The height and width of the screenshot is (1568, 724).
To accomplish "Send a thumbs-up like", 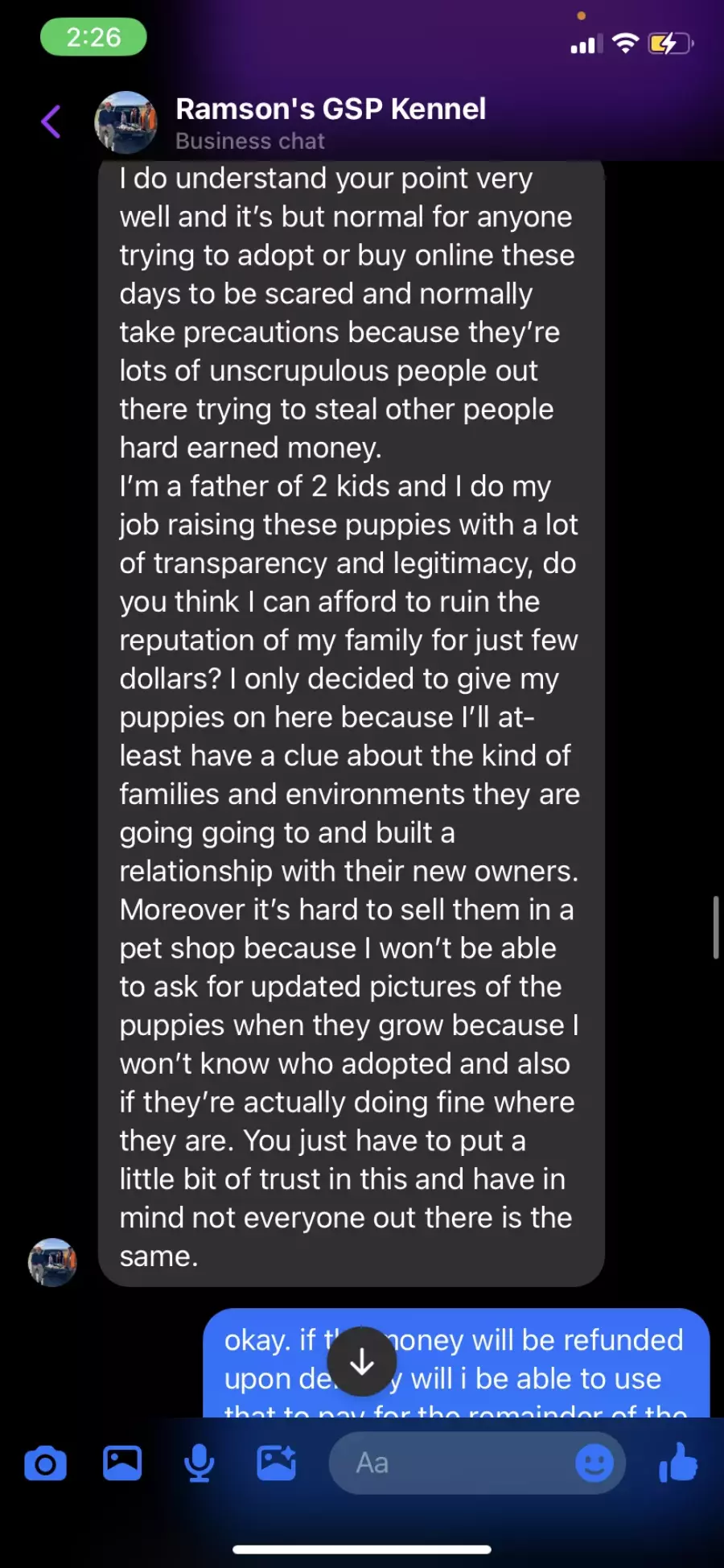I will (678, 1462).
